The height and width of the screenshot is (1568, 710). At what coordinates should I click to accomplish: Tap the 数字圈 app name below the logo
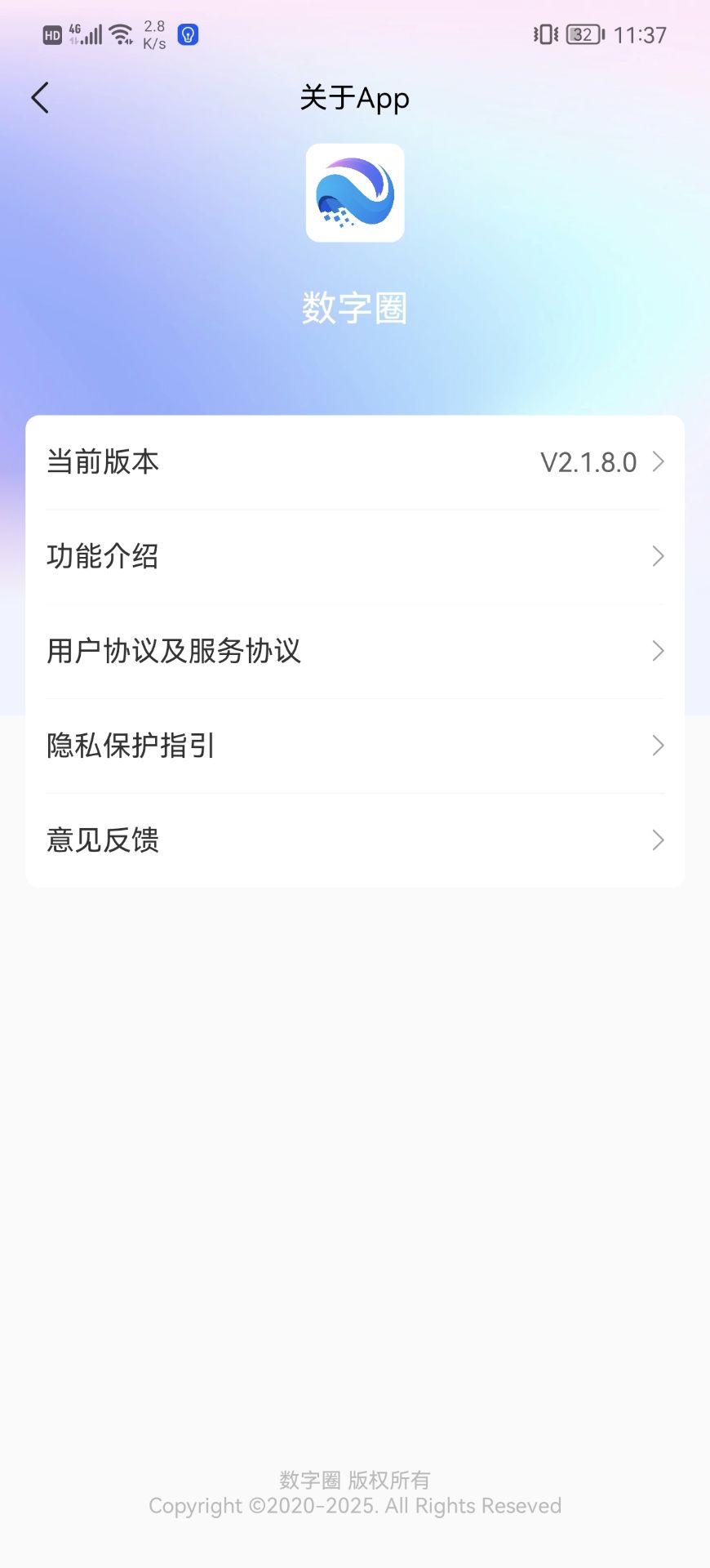point(355,309)
